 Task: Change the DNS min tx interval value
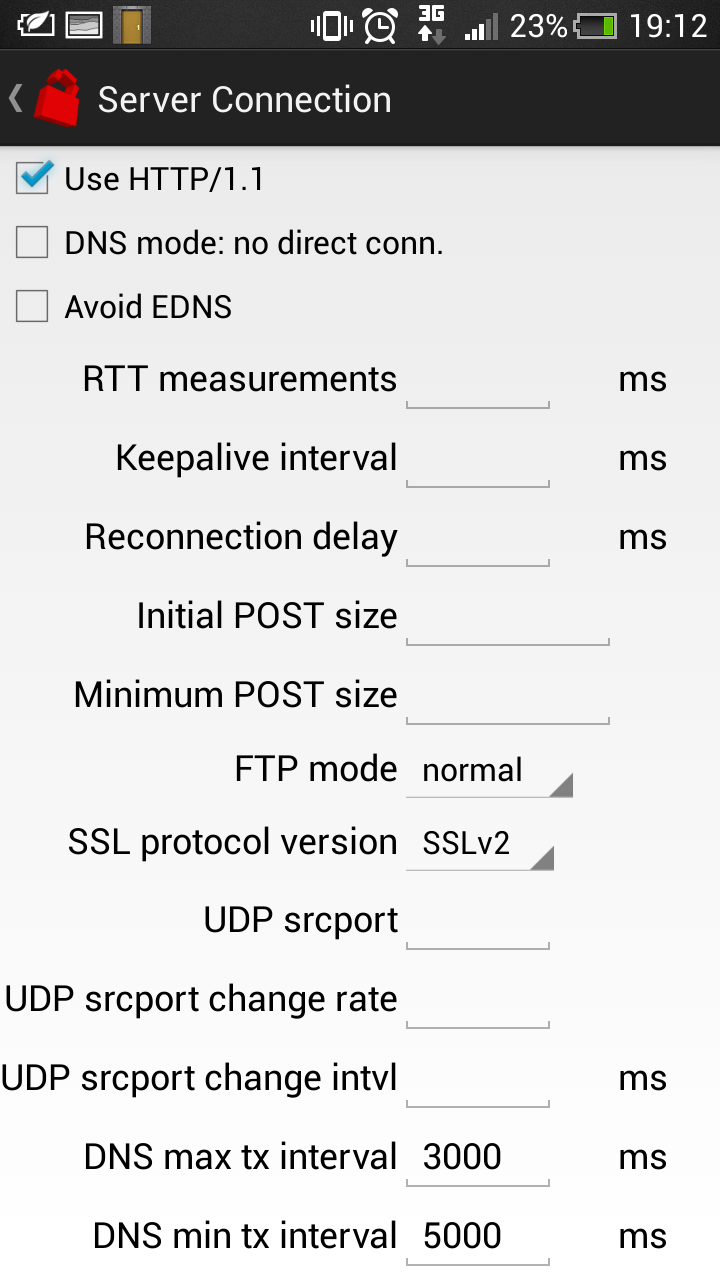click(478, 1237)
